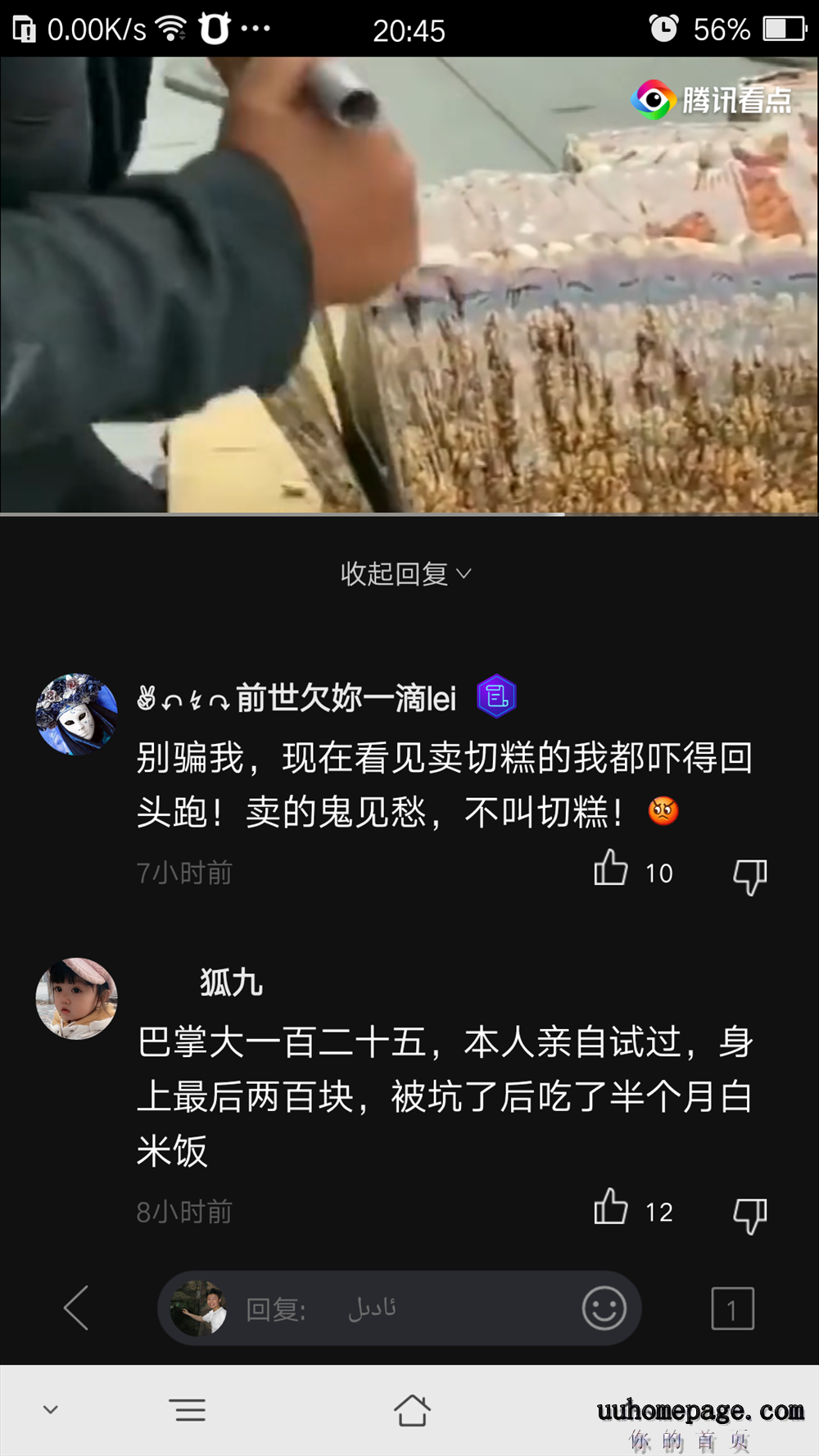Go back with the left arrow

click(x=76, y=1308)
